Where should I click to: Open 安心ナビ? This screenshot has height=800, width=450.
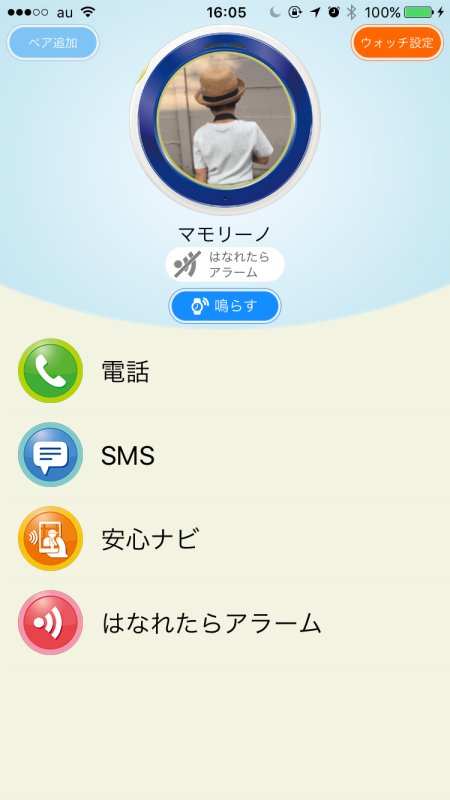(x=225, y=539)
